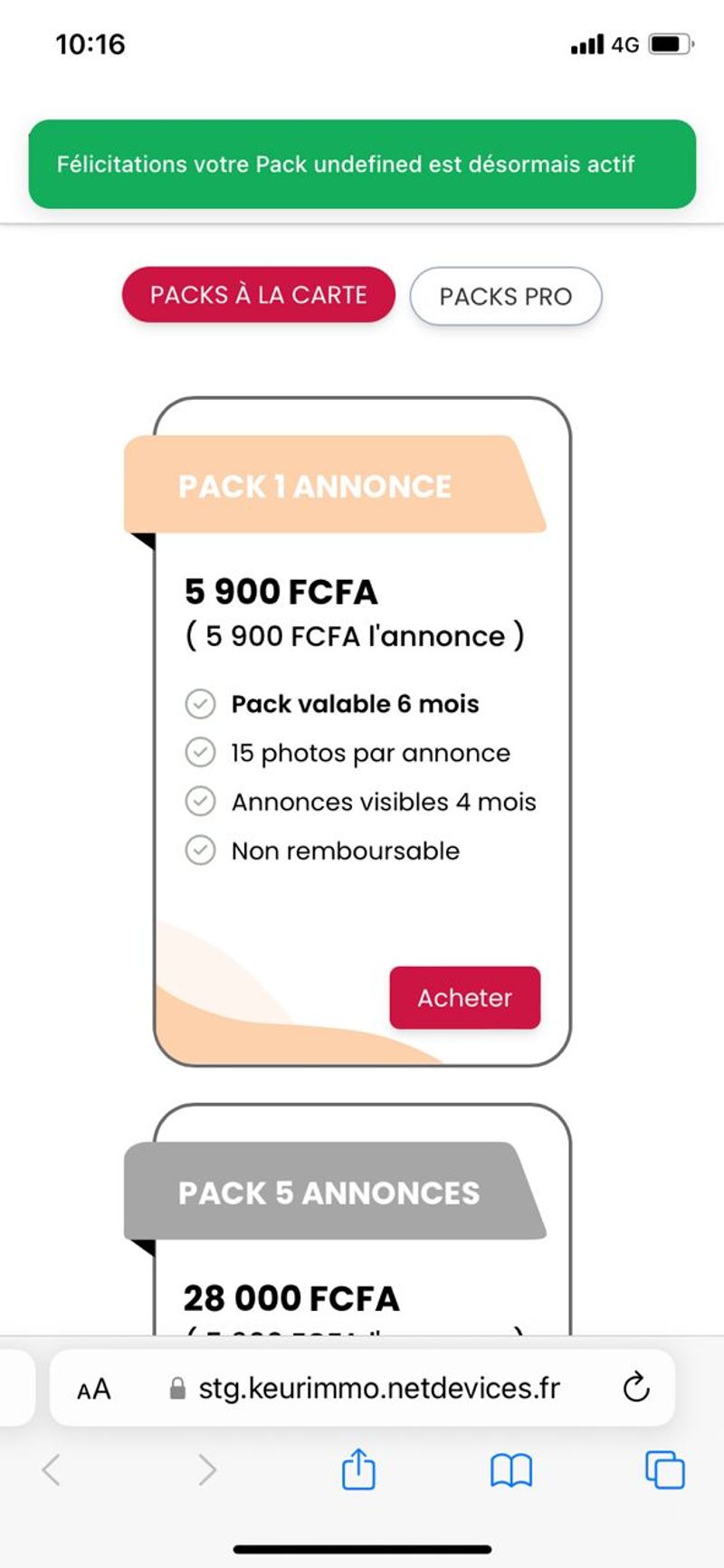Open the Safari AA reader menu
This screenshot has height=1568, width=724.
point(94,1389)
